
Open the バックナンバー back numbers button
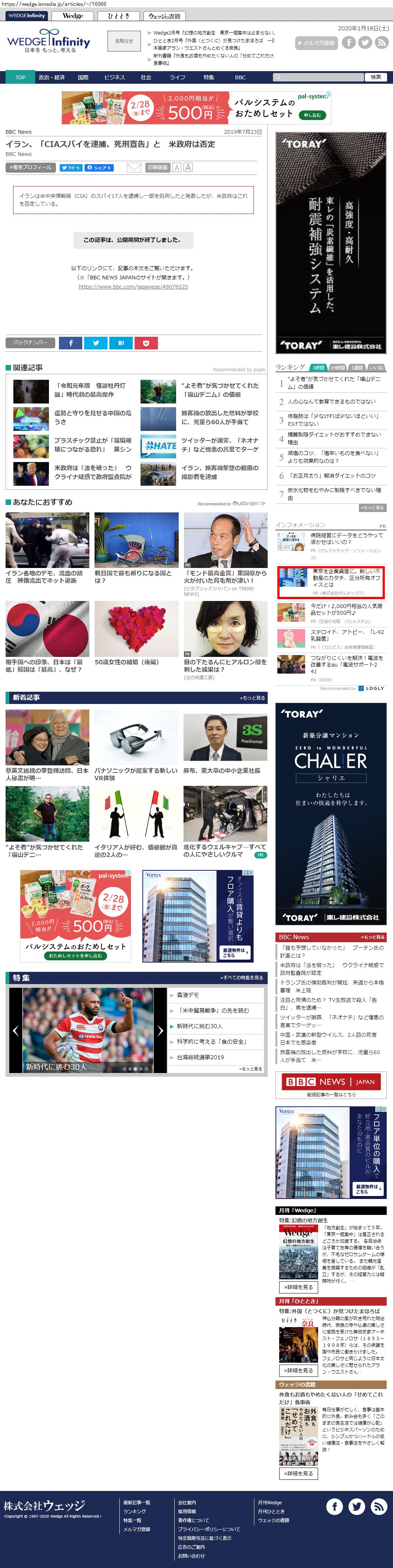(30, 343)
